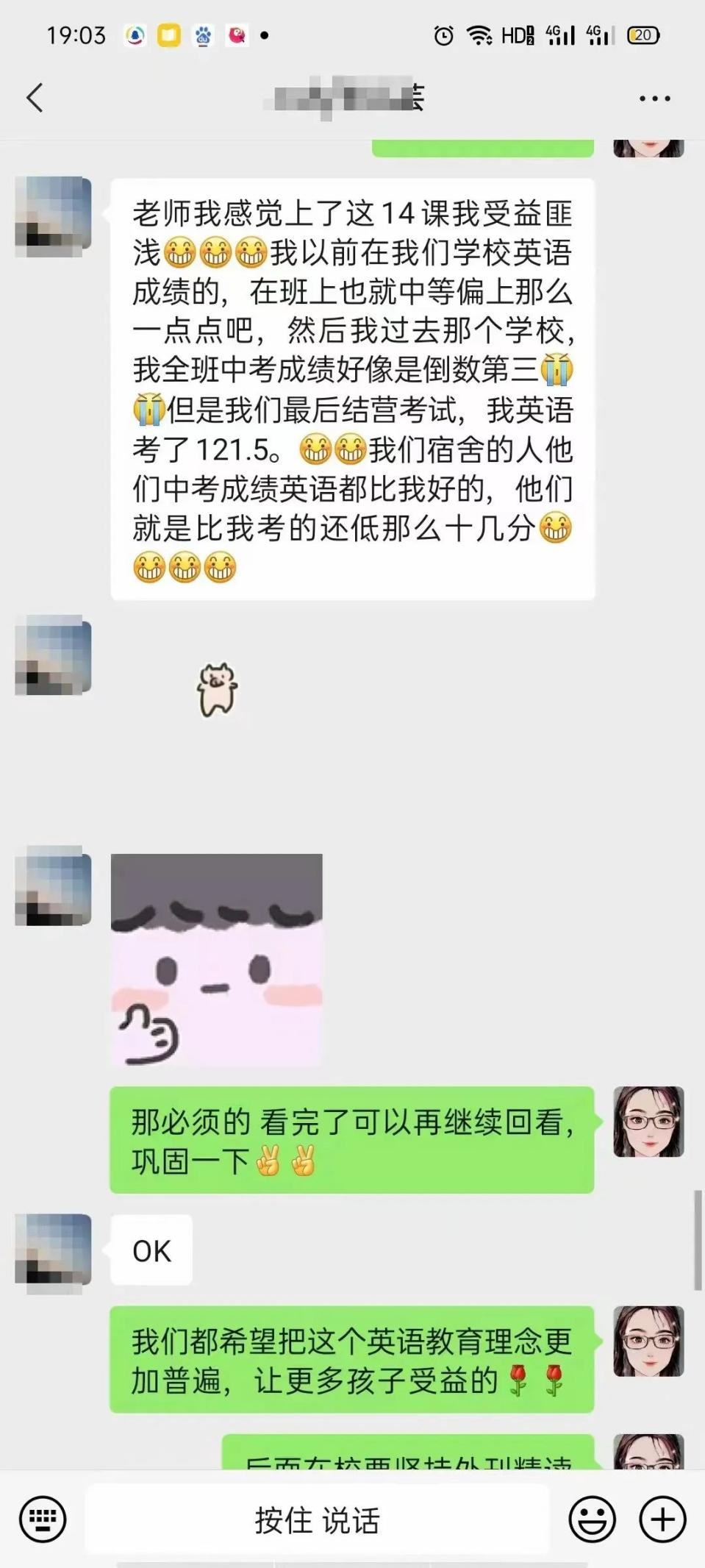Tap the hold-to-talk voice button
This screenshot has width=705, height=1568.
(x=317, y=1519)
